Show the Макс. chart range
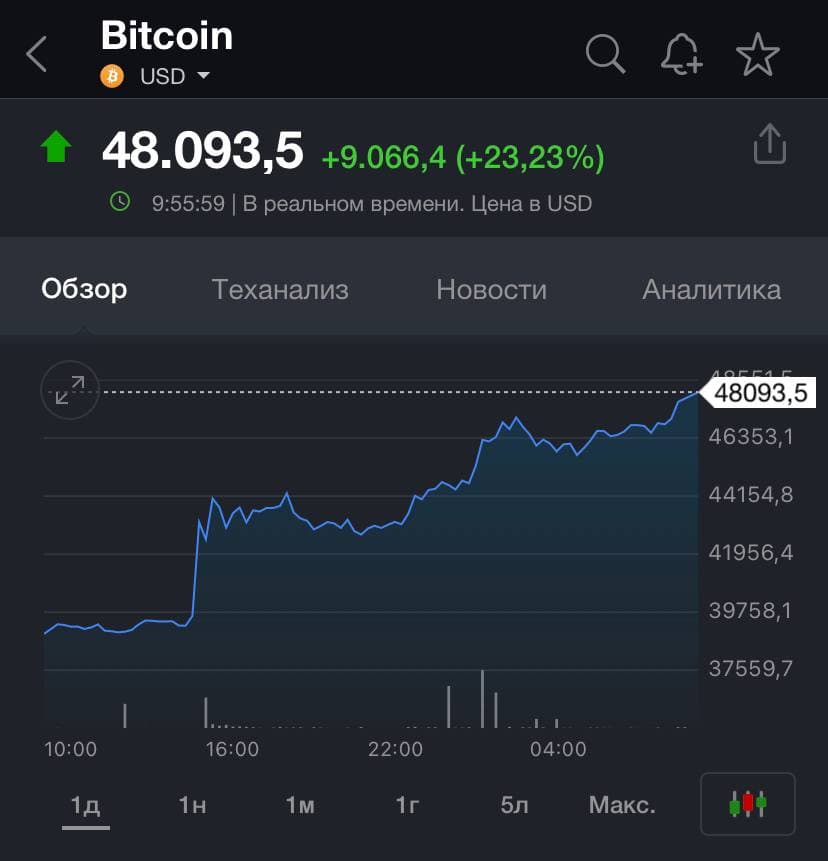828x861 pixels. tap(622, 805)
